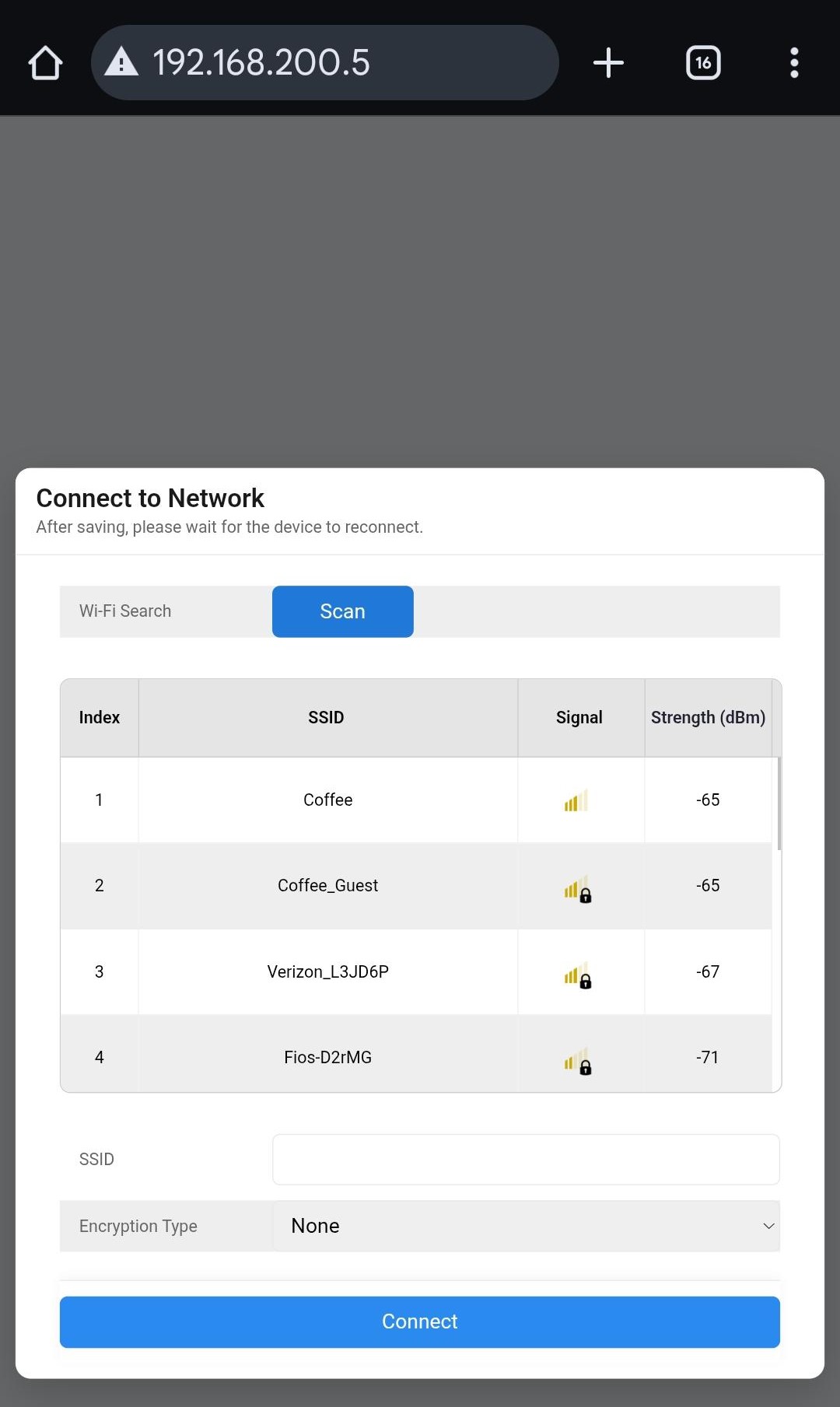Screen dimensions: 840x1407
Task: Go to browser home page
Action: click(45, 63)
